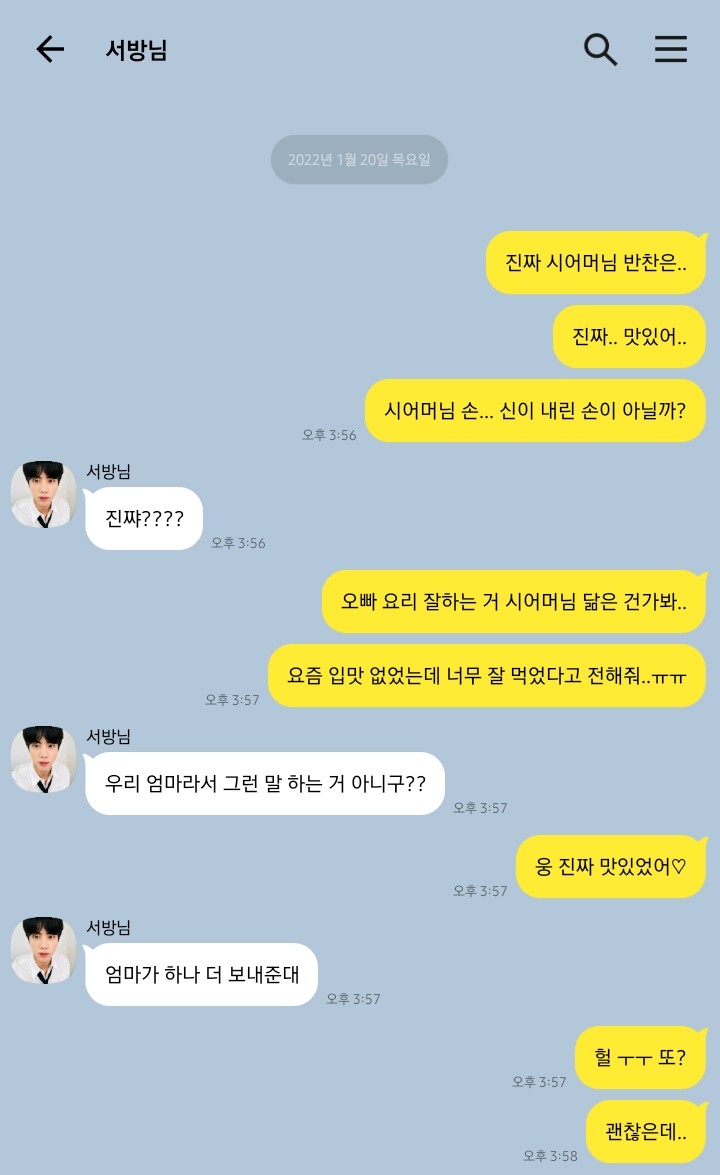This screenshot has width=720, height=1175.
Task: View 서방님's avatar next to 엄마가 하나 더 보내준대
Action: (43, 951)
